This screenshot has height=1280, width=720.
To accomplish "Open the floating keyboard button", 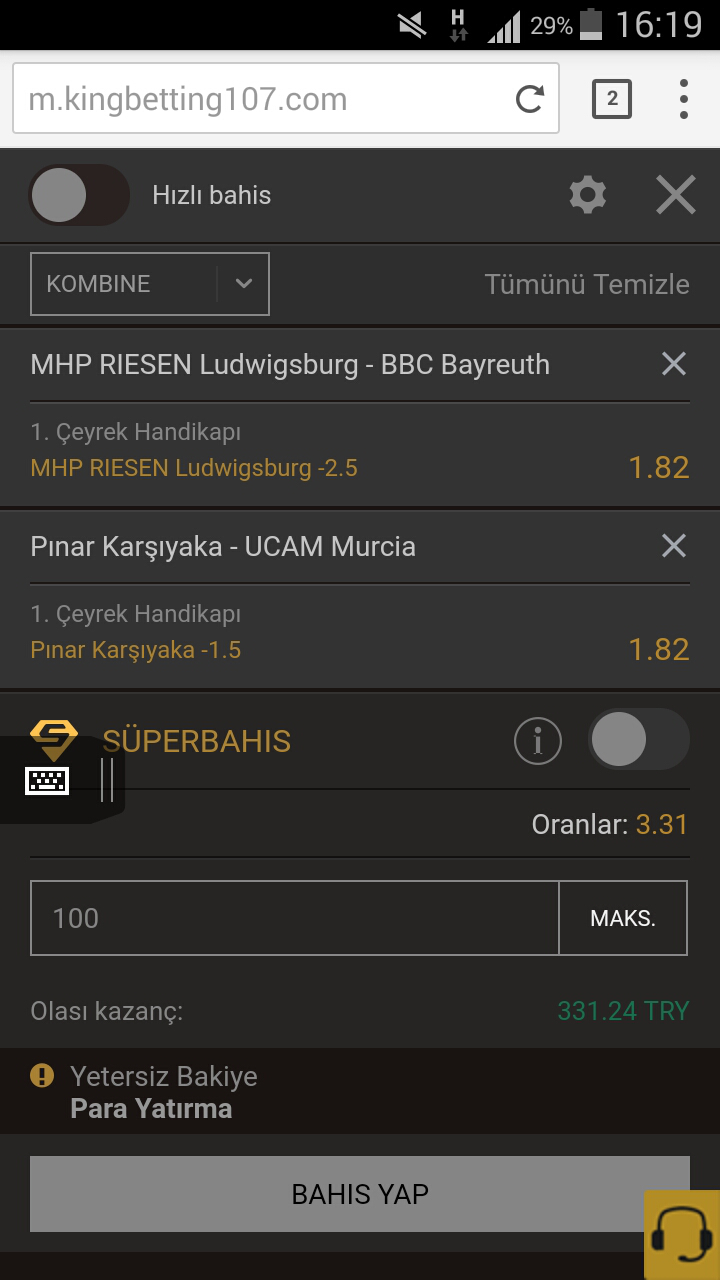I will (x=47, y=781).
